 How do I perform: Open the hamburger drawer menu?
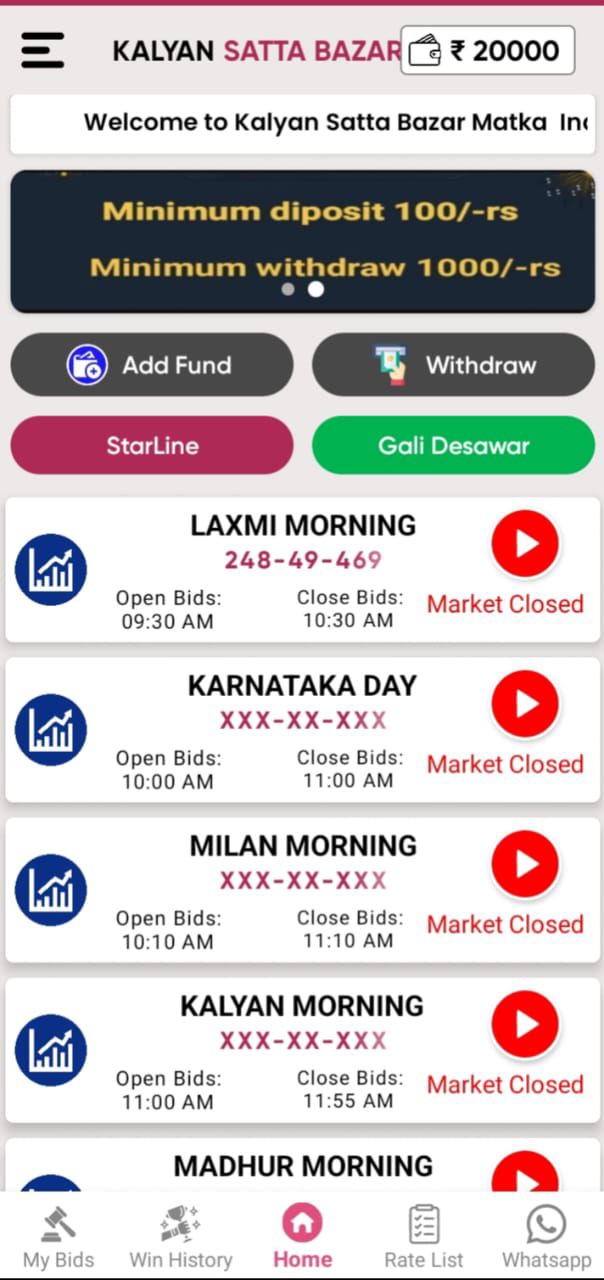tap(42, 50)
